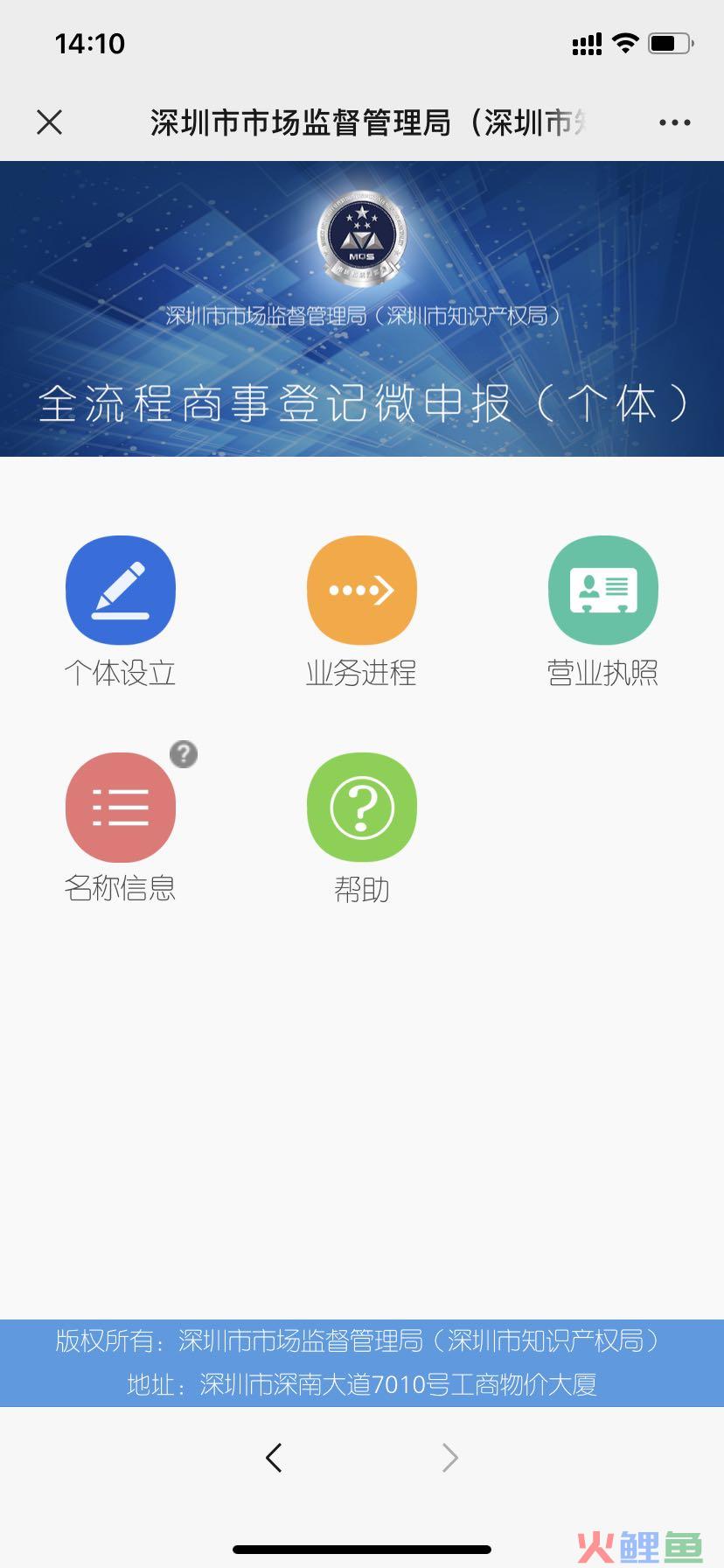The image size is (724, 1568).
Task: Click the 名称信息 name information icon
Action: coord(120,807)
